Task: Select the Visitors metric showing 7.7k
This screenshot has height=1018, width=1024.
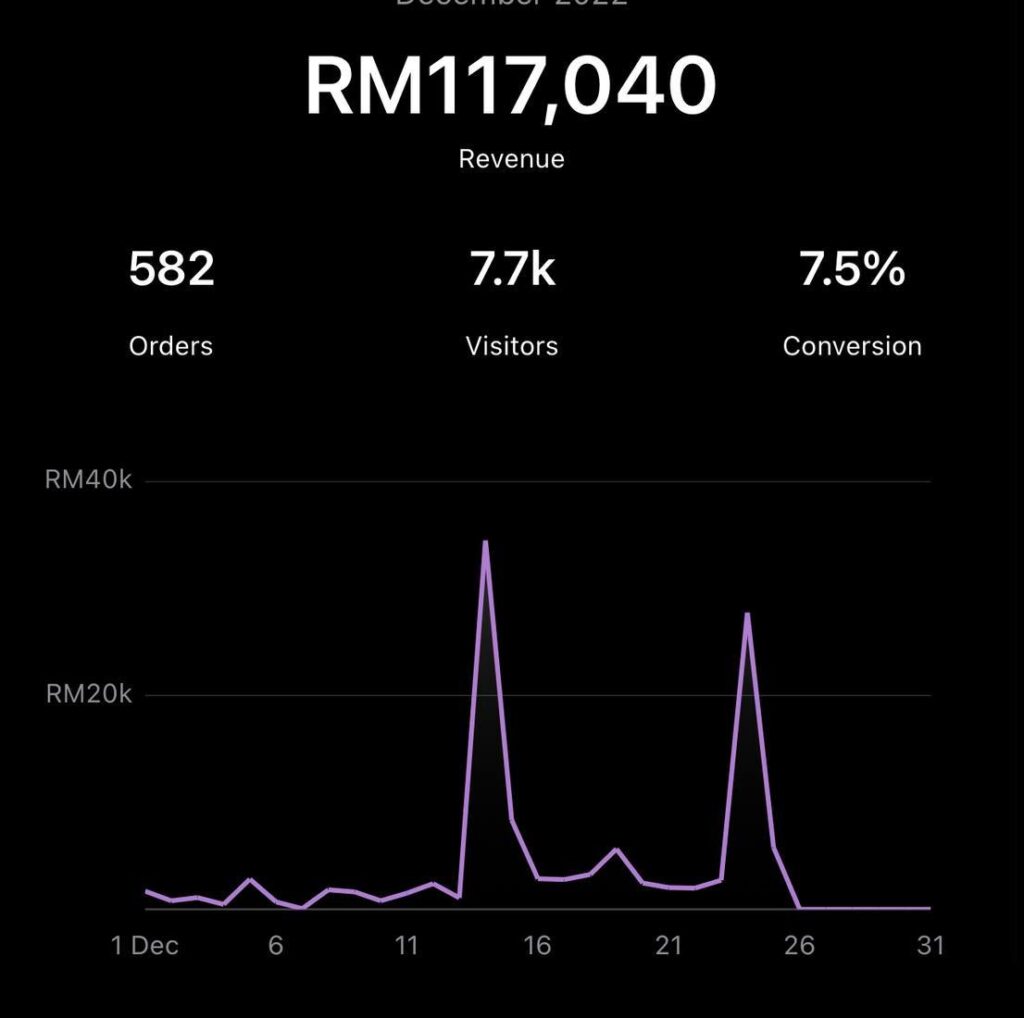Action: click(x=512, y=303)
